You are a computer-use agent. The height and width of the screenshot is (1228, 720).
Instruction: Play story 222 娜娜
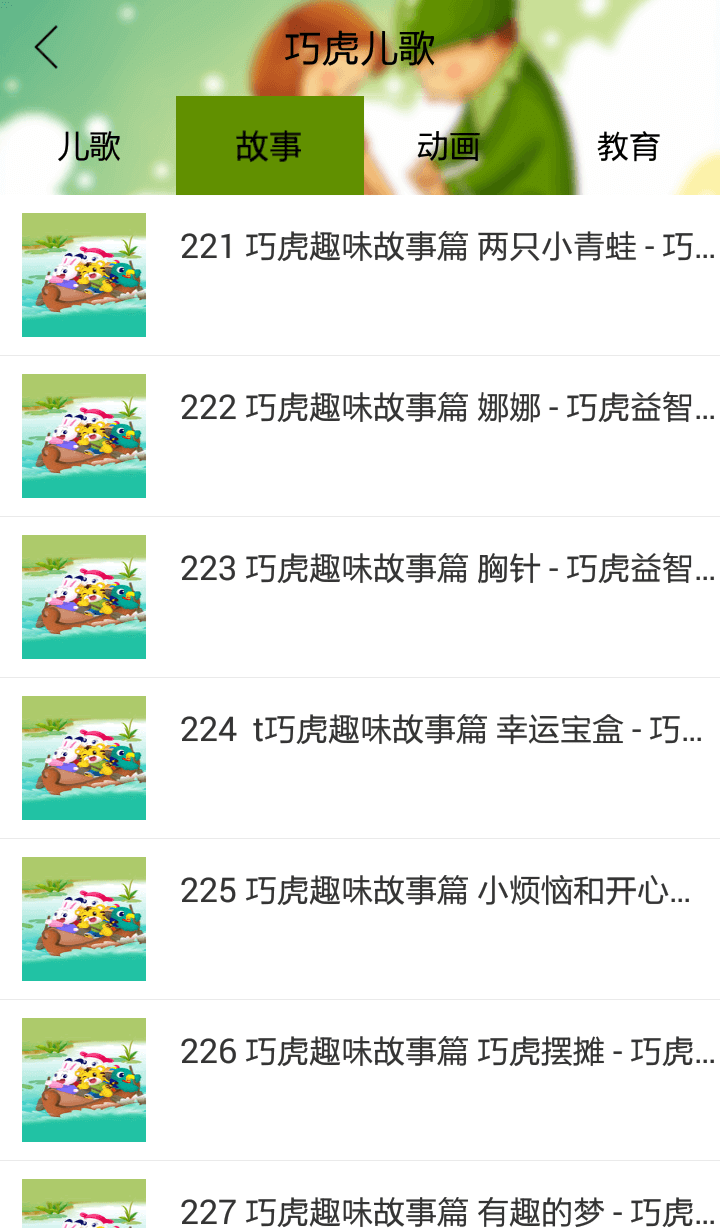pyautogui.click(x=446, y=408)
